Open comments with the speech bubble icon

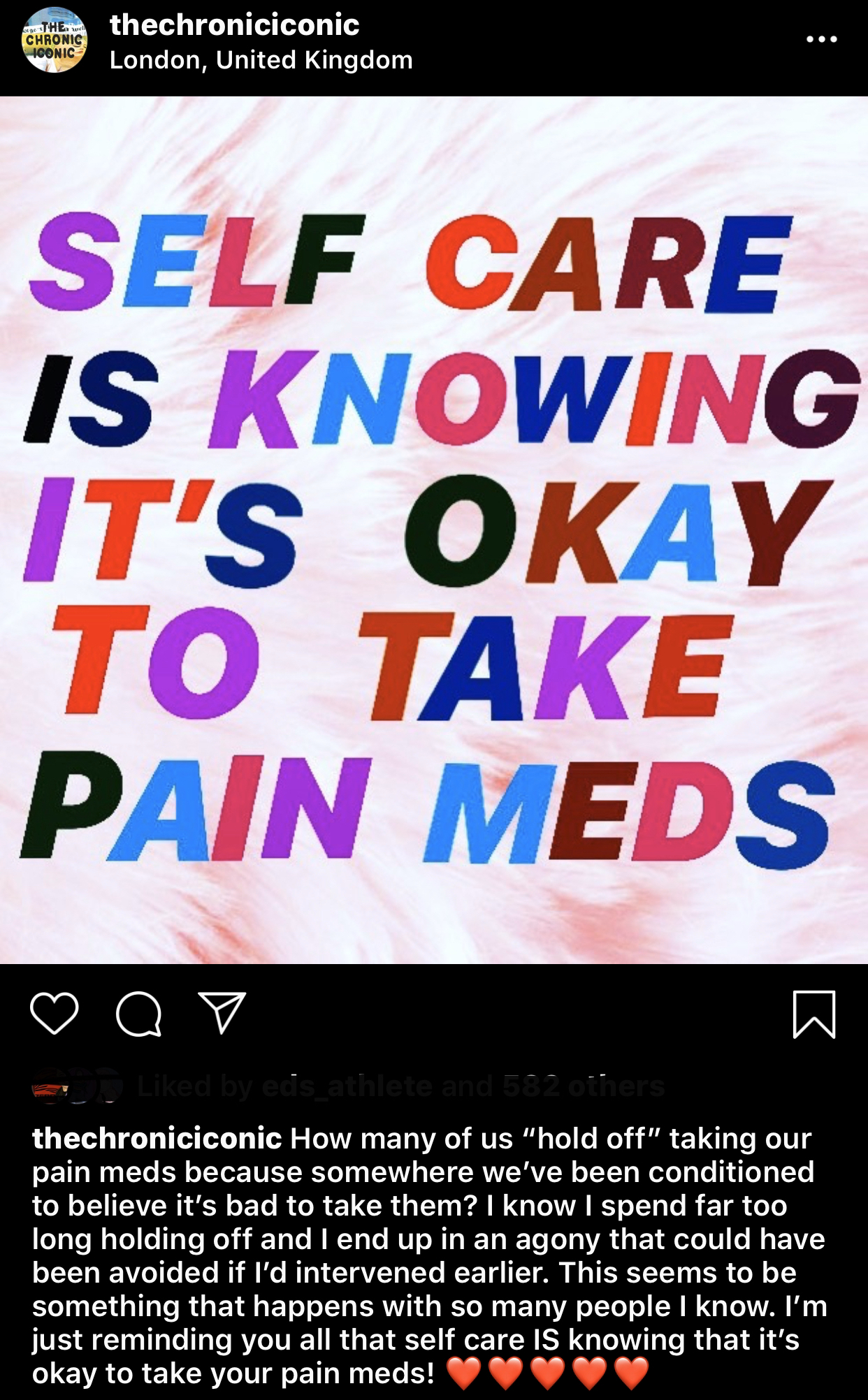pos(139,1014)
